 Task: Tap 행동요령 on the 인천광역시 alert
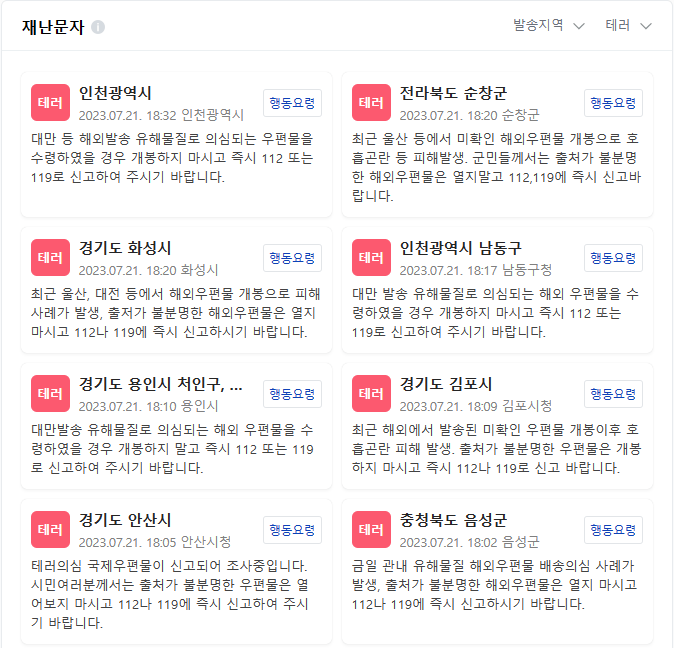tap(292, 103)
